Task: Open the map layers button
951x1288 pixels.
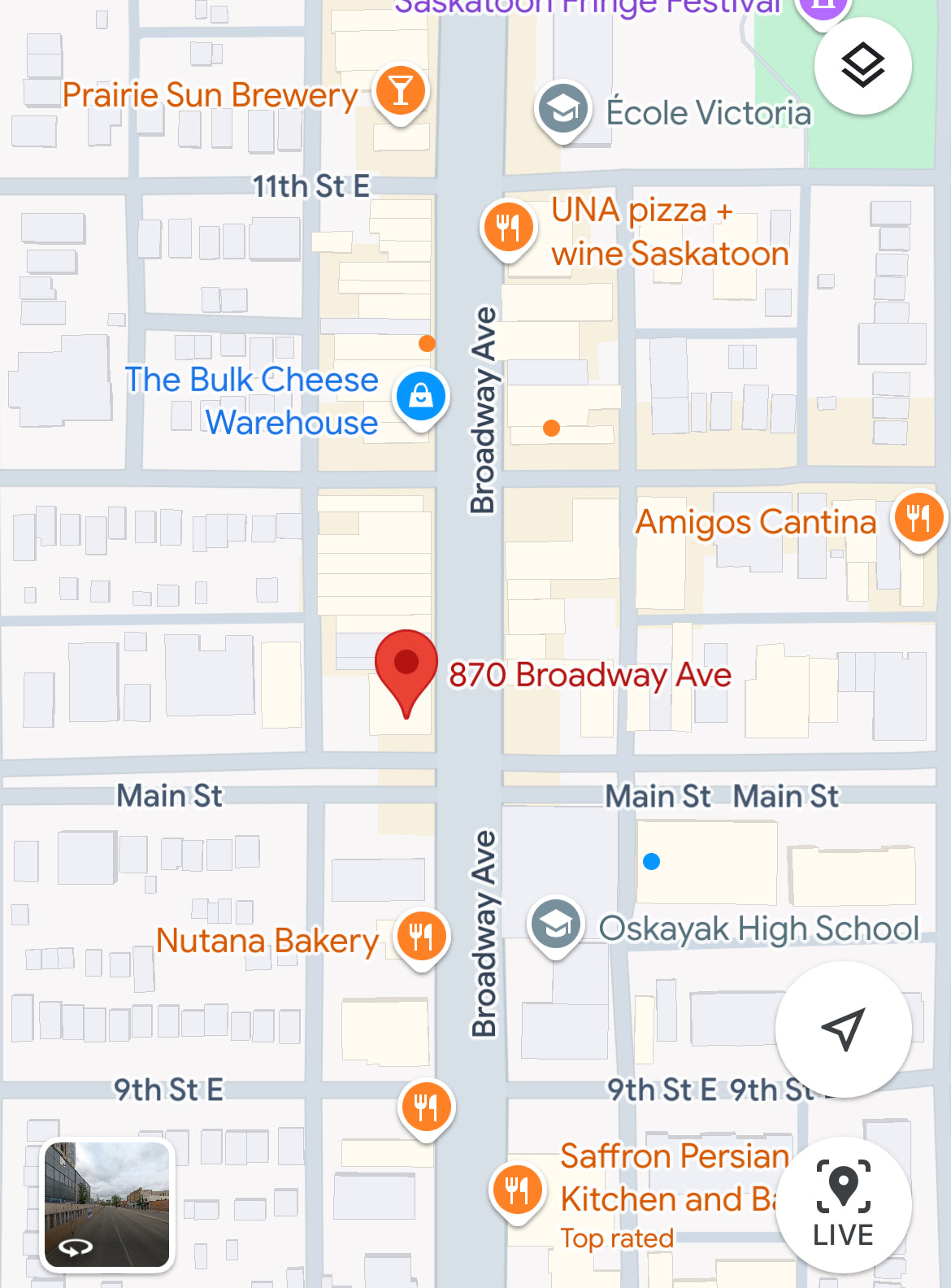Action: click(x=862, y=66)
